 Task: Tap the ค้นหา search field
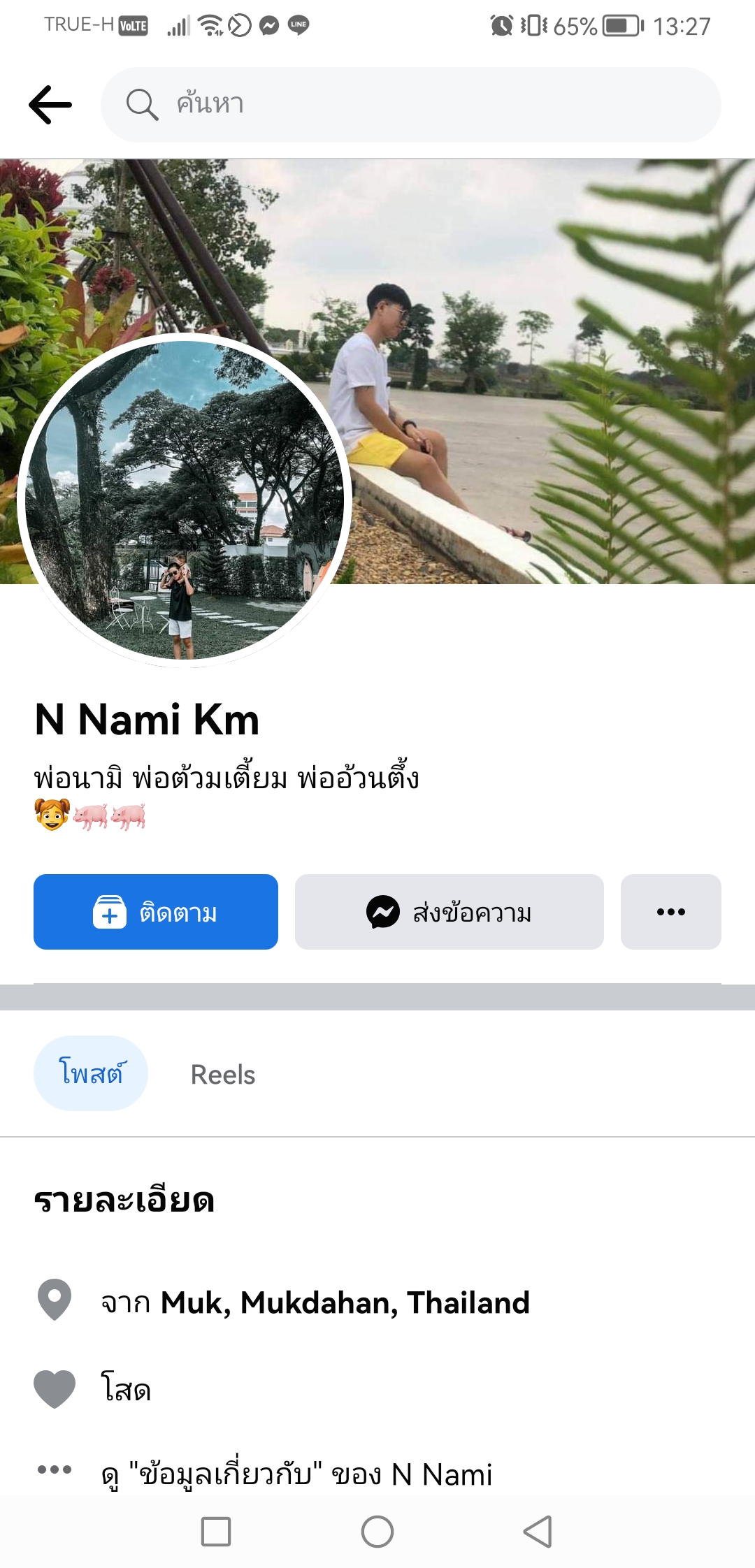click(x=411, y=105)
